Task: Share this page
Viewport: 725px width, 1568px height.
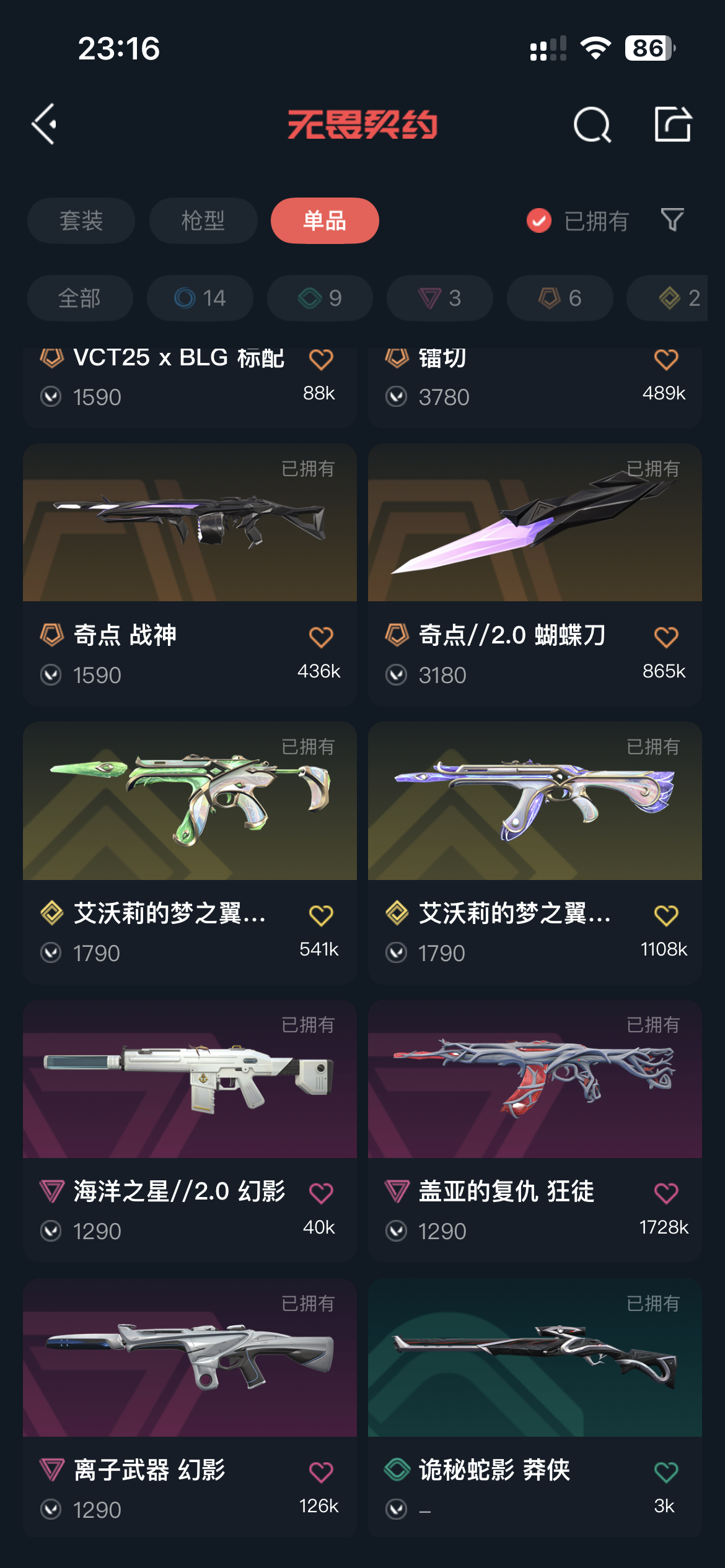Action: tap(672, 124)
